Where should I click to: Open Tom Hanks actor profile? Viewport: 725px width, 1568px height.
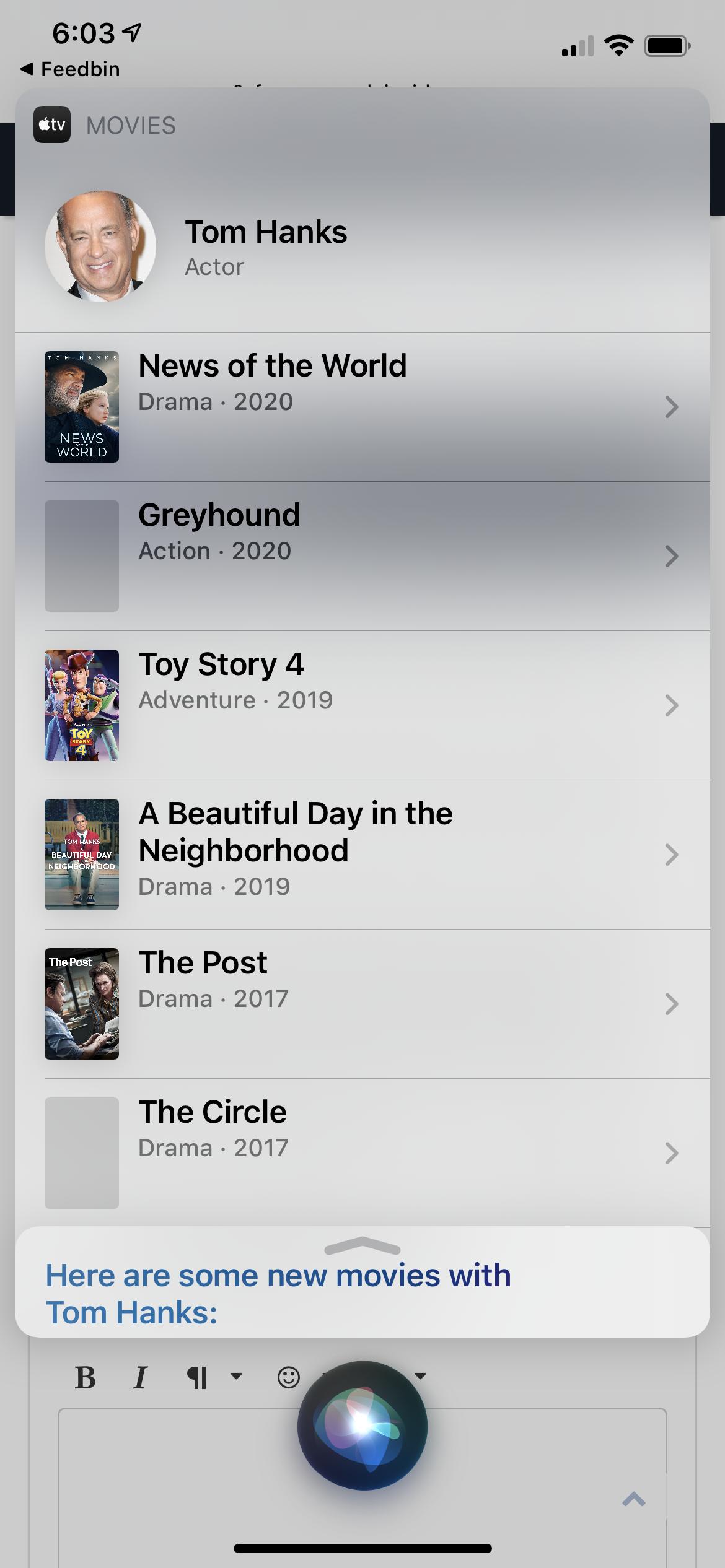click(266, 246)
